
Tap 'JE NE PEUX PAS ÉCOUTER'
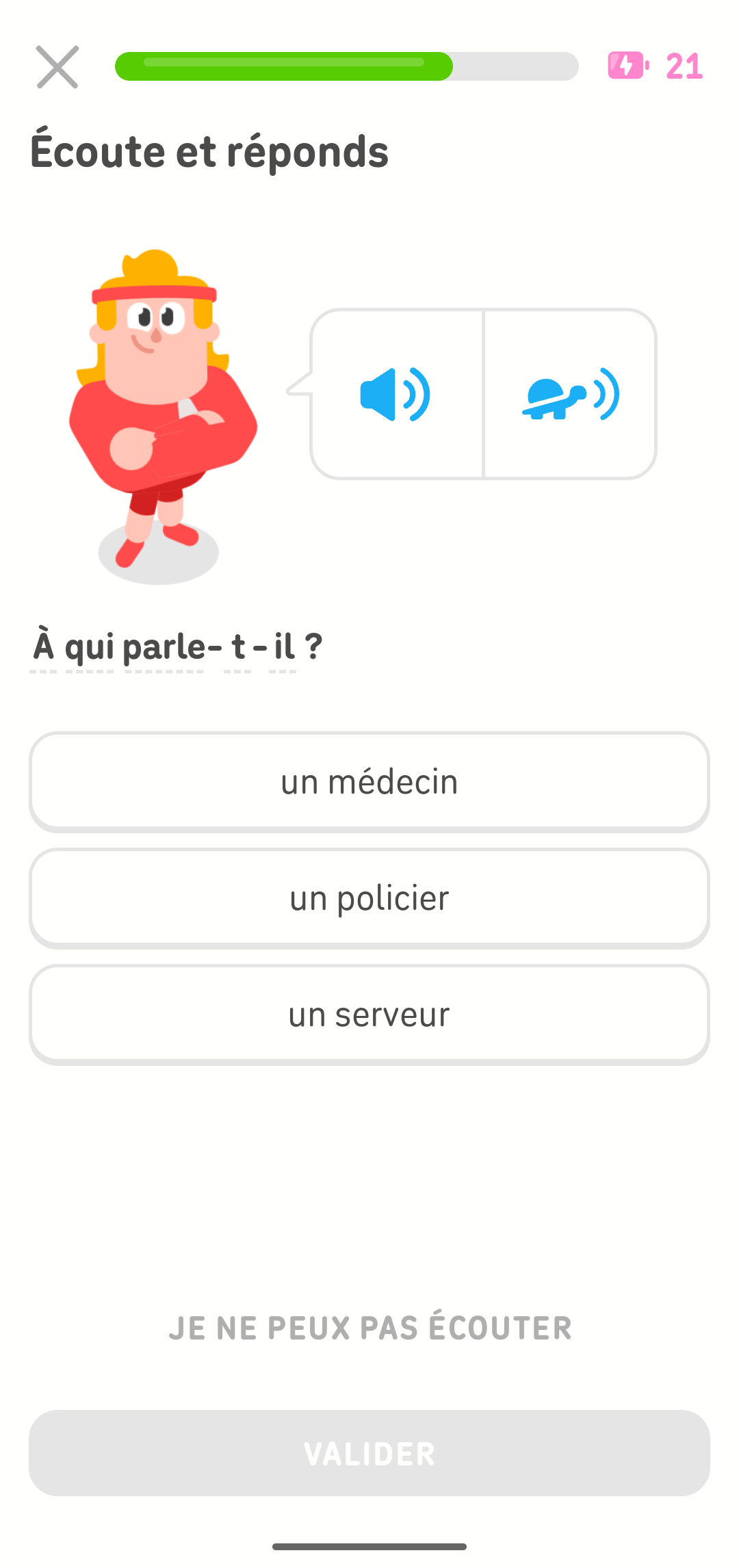click(x=369, y=1327)
